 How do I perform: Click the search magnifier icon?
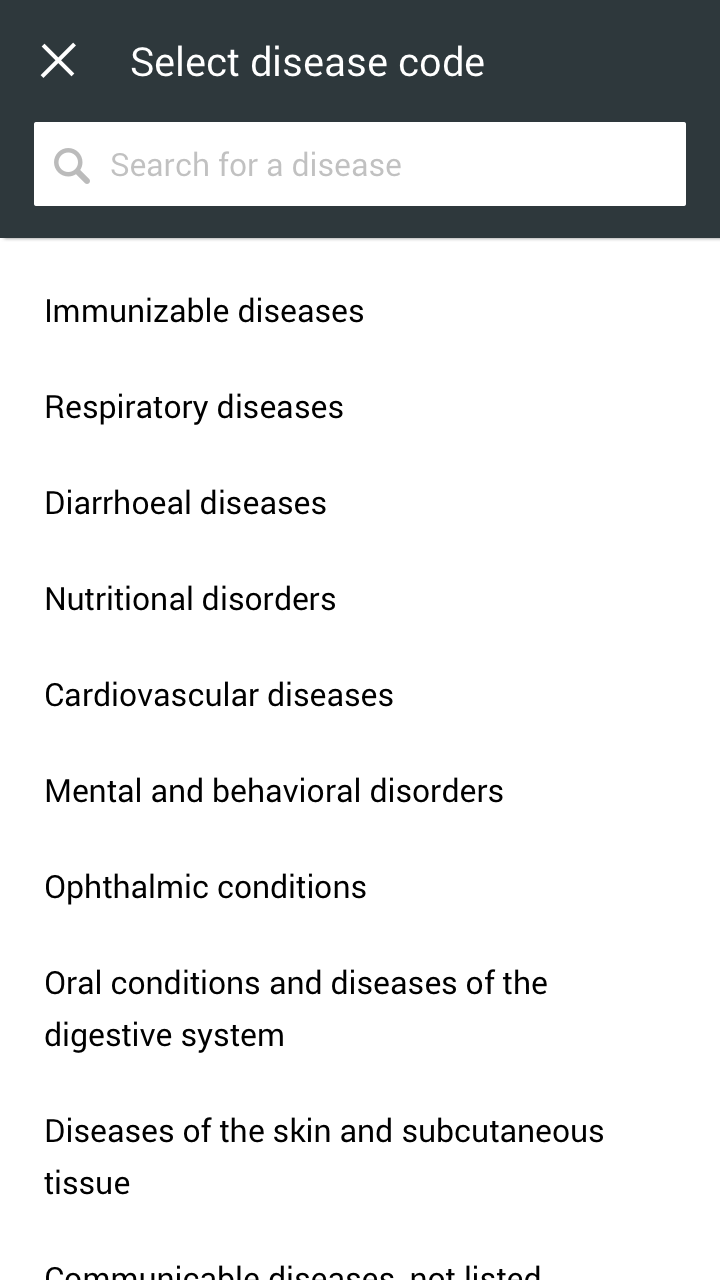(71, 164)
